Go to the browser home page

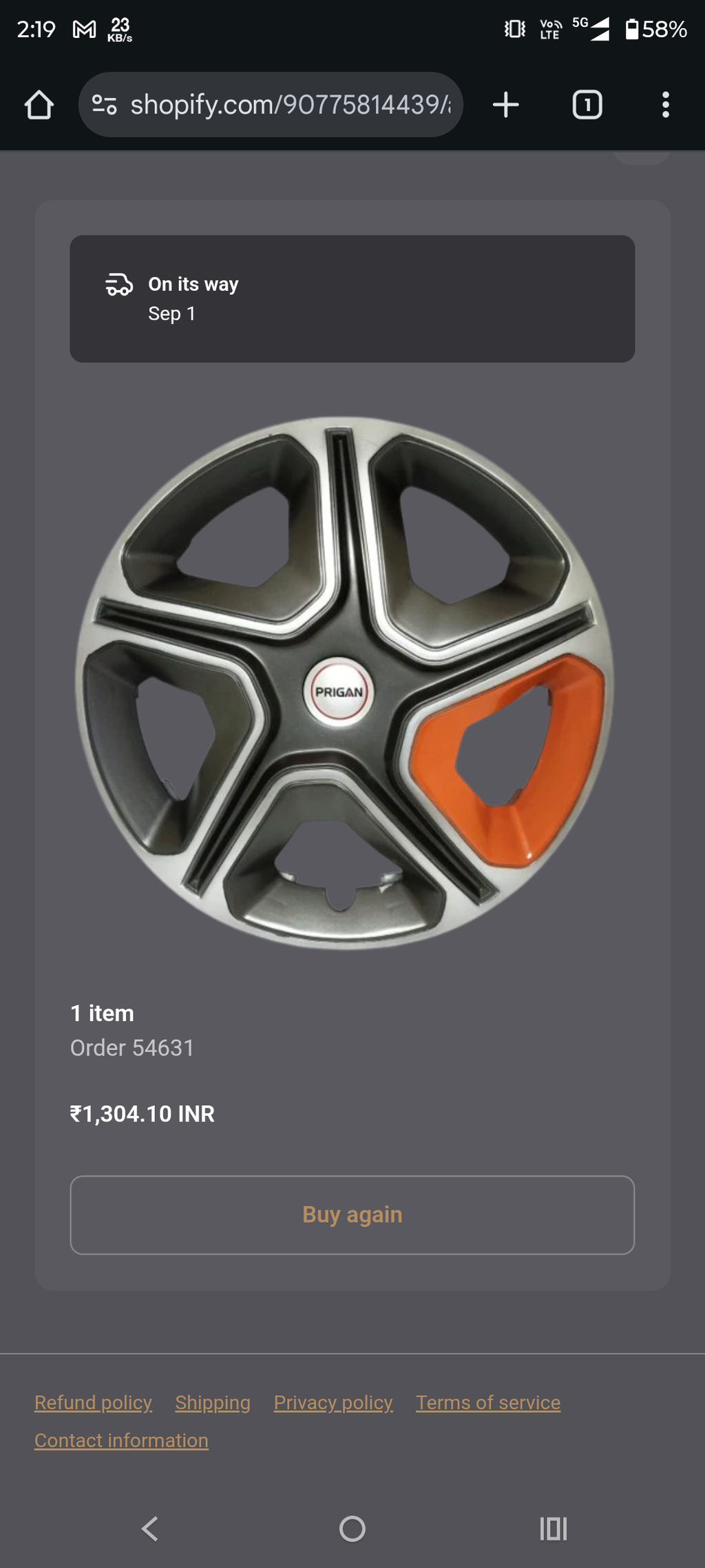tap(39, 105)
